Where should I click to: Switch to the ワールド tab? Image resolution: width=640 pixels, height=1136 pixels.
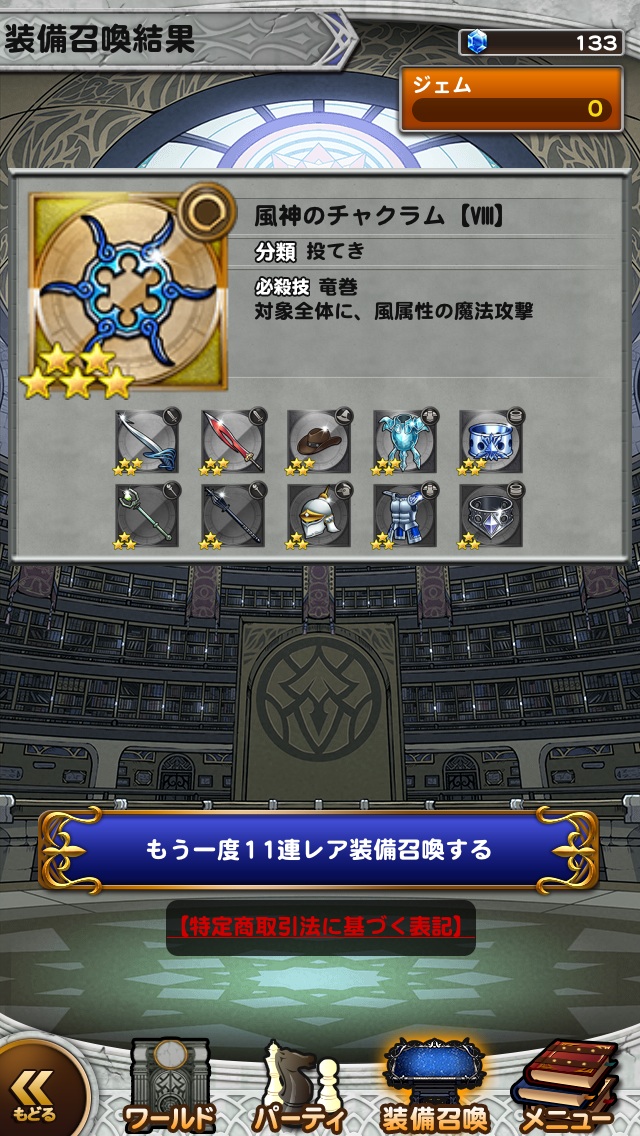coord(168,1087)
